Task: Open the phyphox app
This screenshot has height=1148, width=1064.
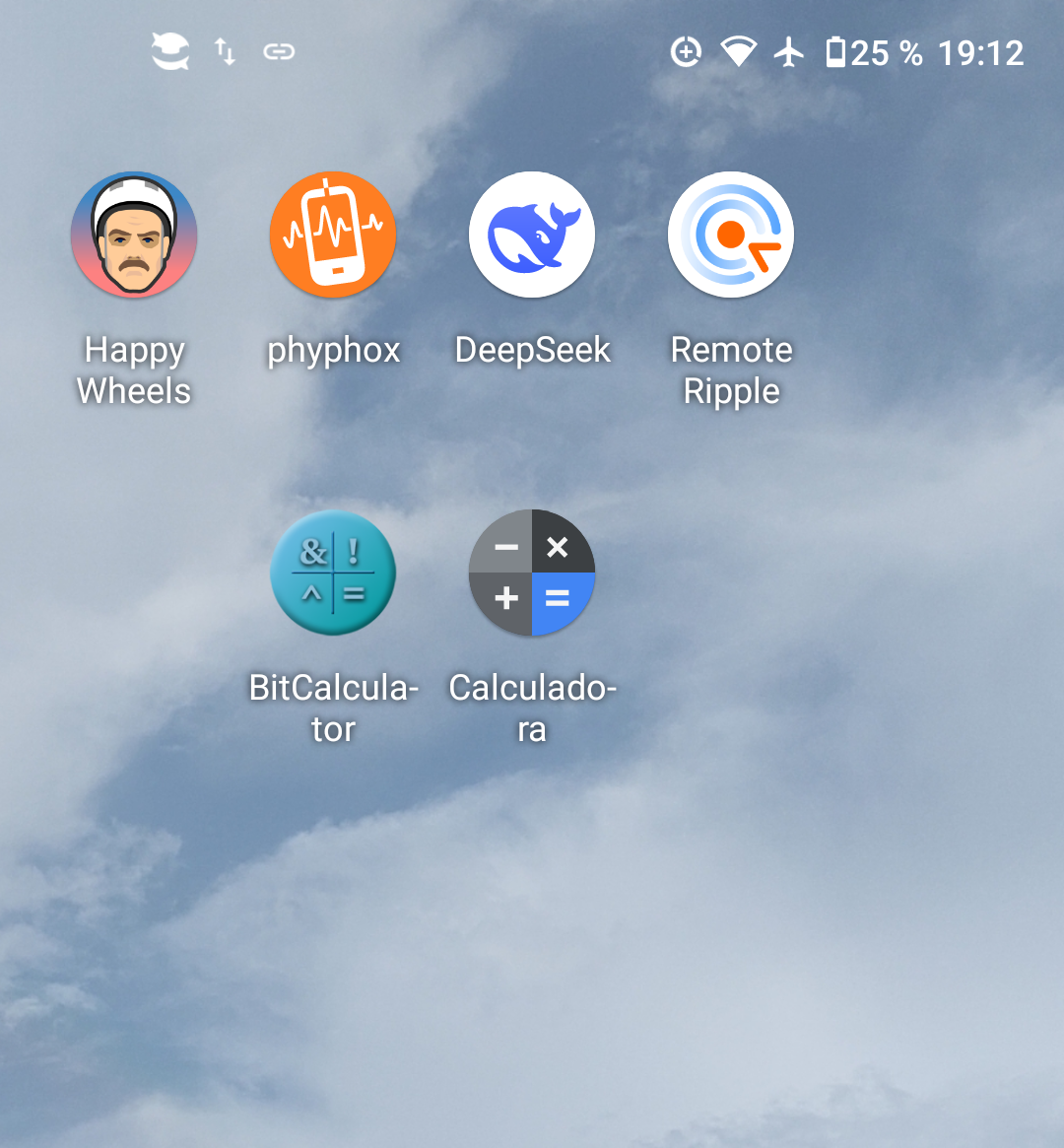Action: click(333, 235)
